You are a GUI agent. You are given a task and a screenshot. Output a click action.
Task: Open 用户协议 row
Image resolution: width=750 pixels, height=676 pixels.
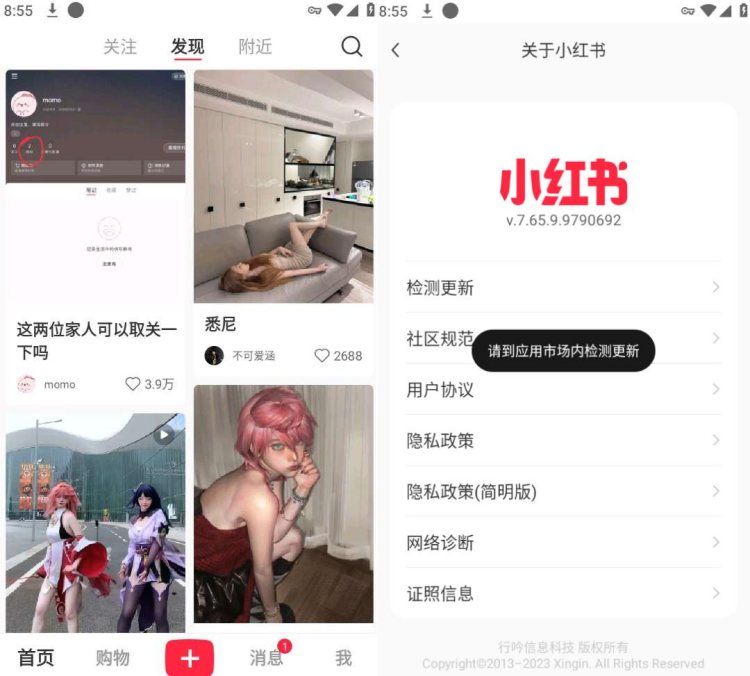[563, 389]
